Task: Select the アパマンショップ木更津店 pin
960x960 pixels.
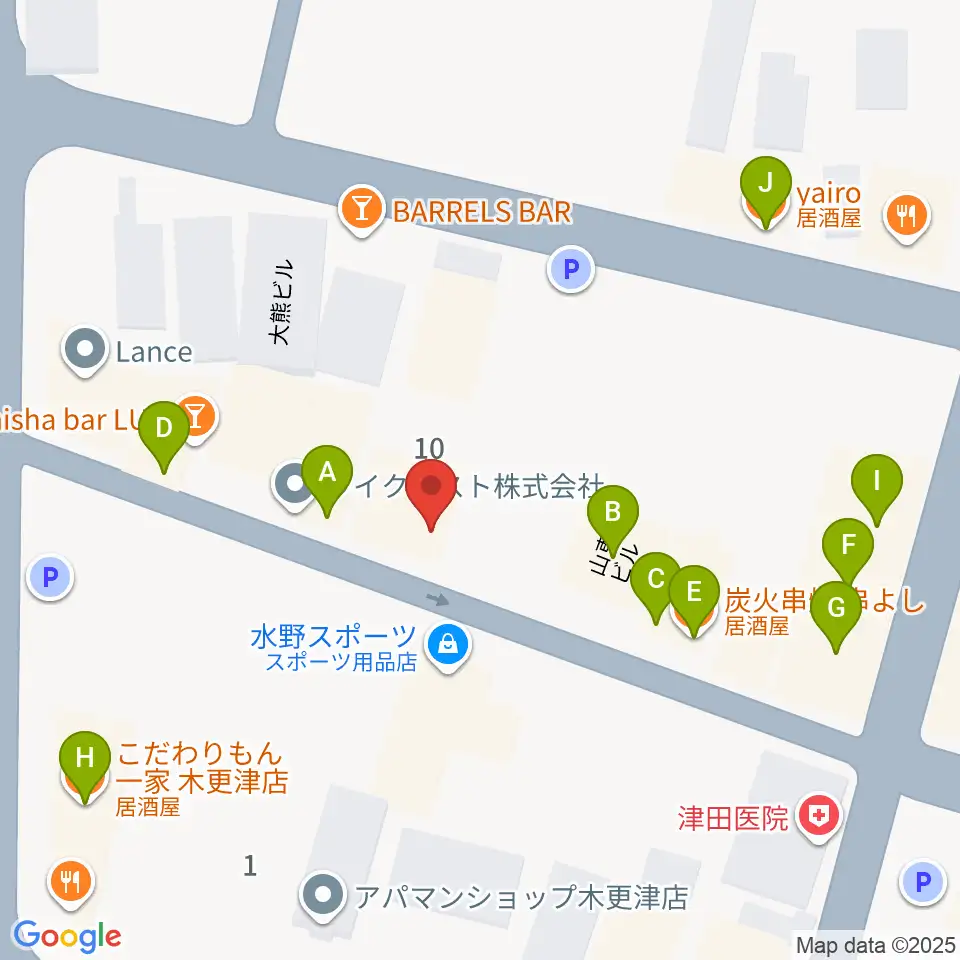Action: click(x=323, y=897)
